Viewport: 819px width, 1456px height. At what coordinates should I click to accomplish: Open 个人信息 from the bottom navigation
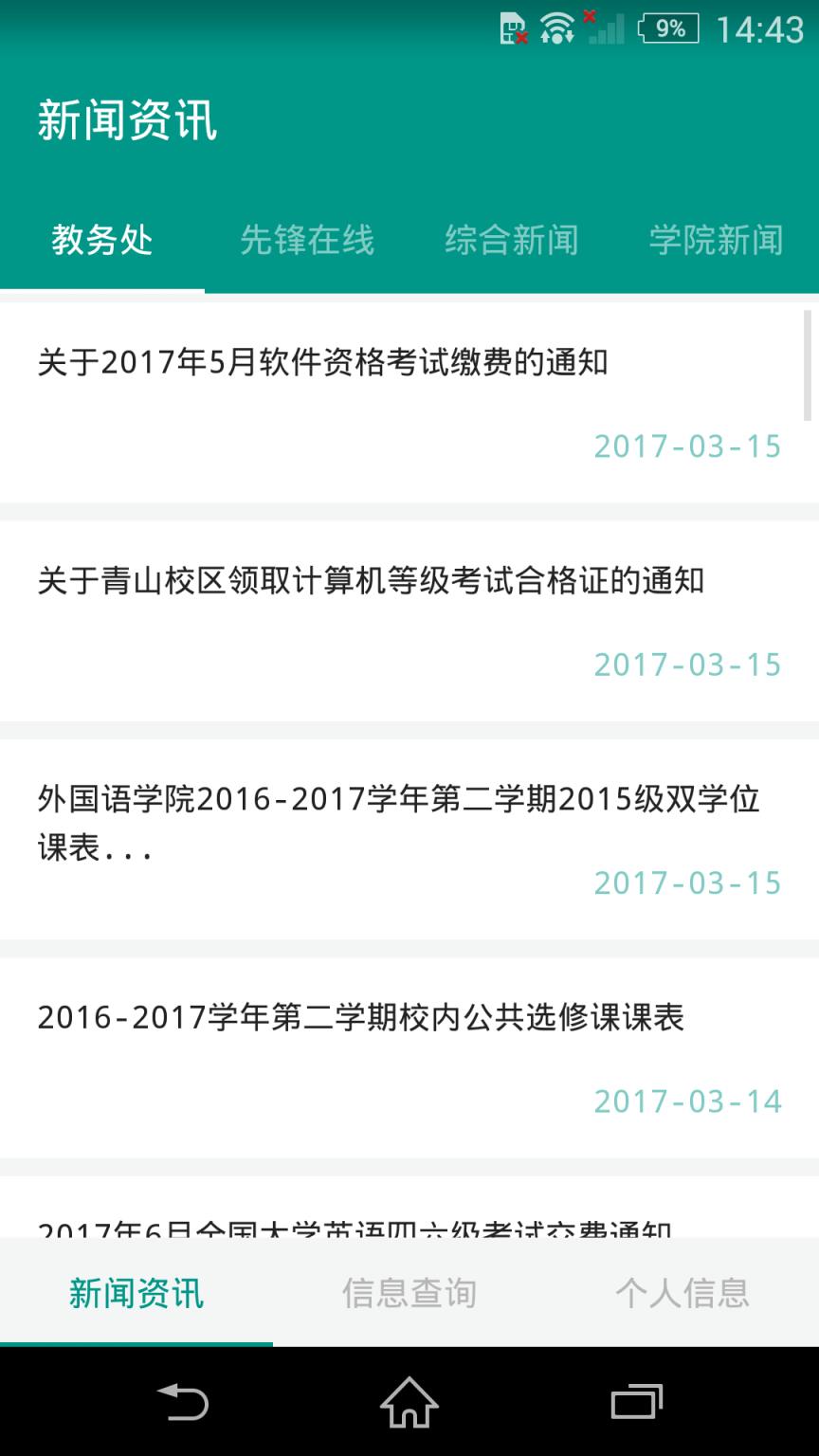coord(682,1292)
